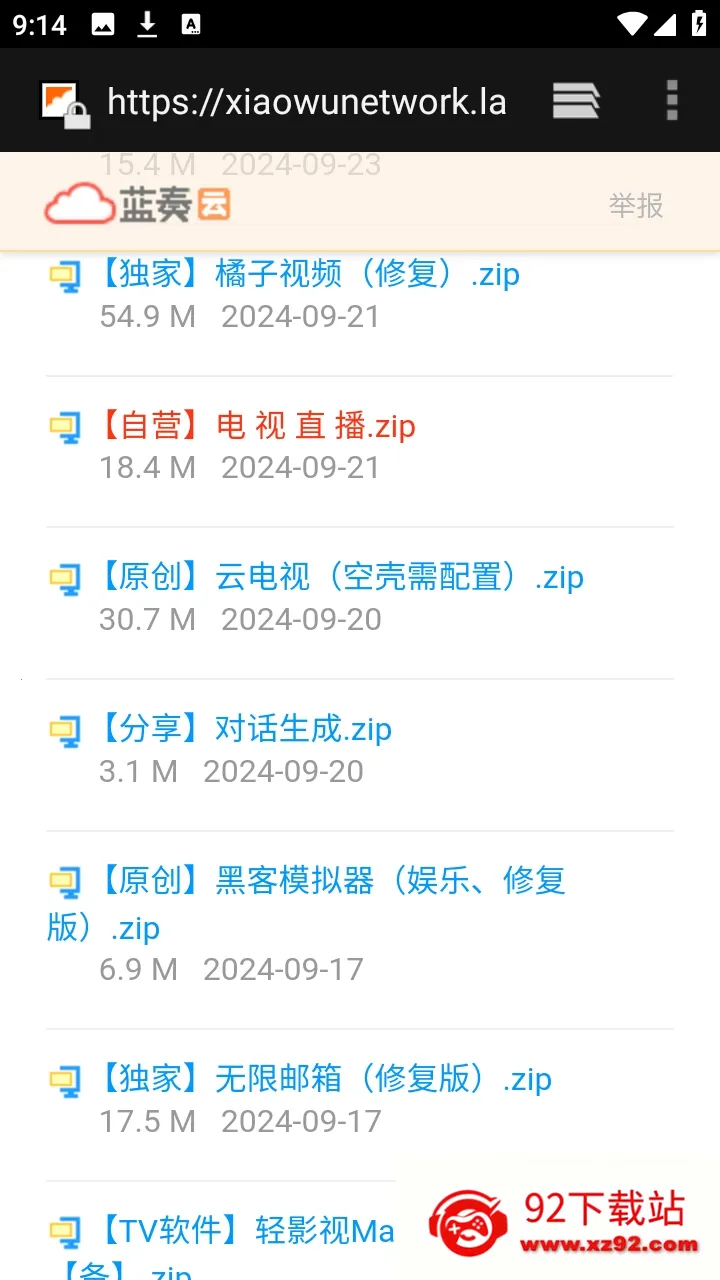Click the file icon beside 电视直播 zip
Viewport: 720px width, 1280px height.
[x=64, y=425]
